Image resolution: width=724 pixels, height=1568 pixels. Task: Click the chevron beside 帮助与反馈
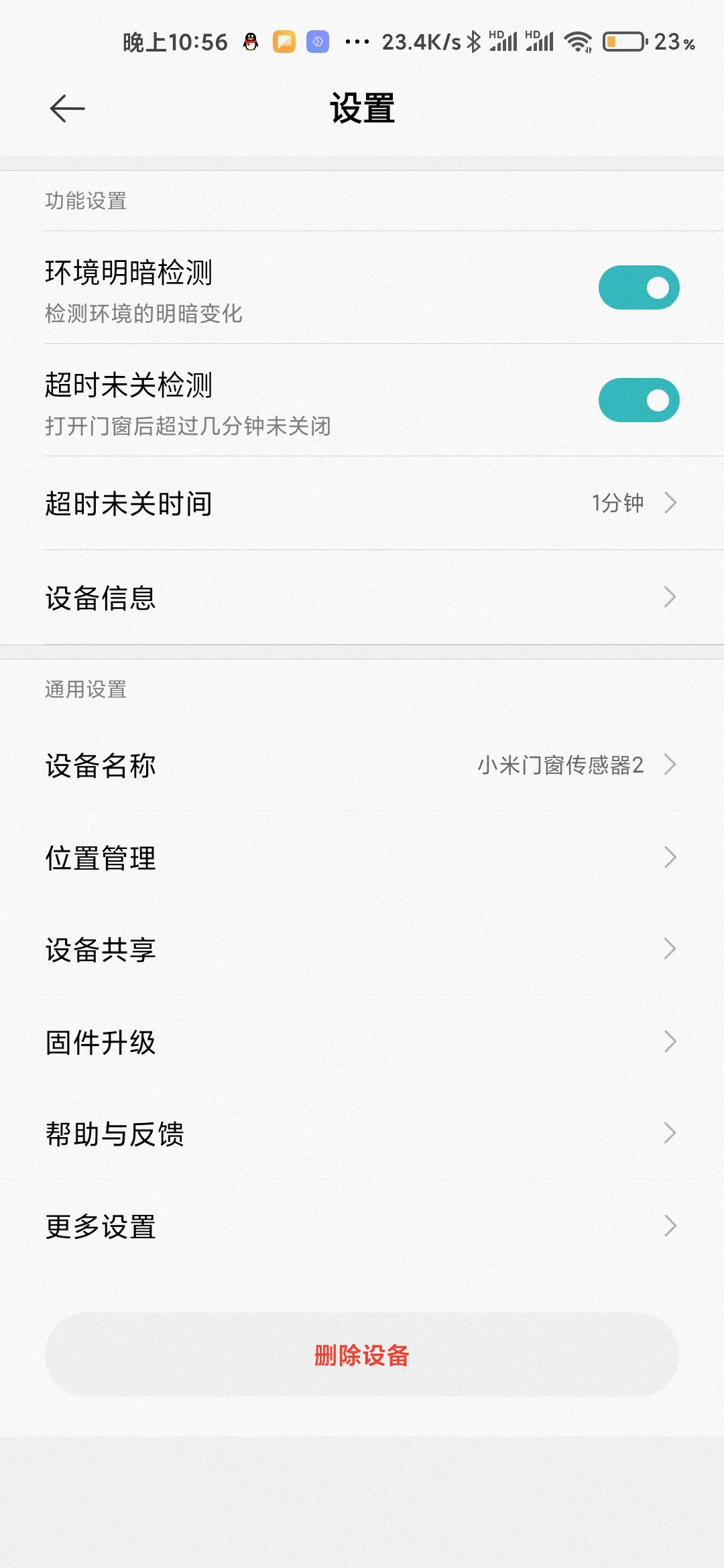[x=672, y=1132]
